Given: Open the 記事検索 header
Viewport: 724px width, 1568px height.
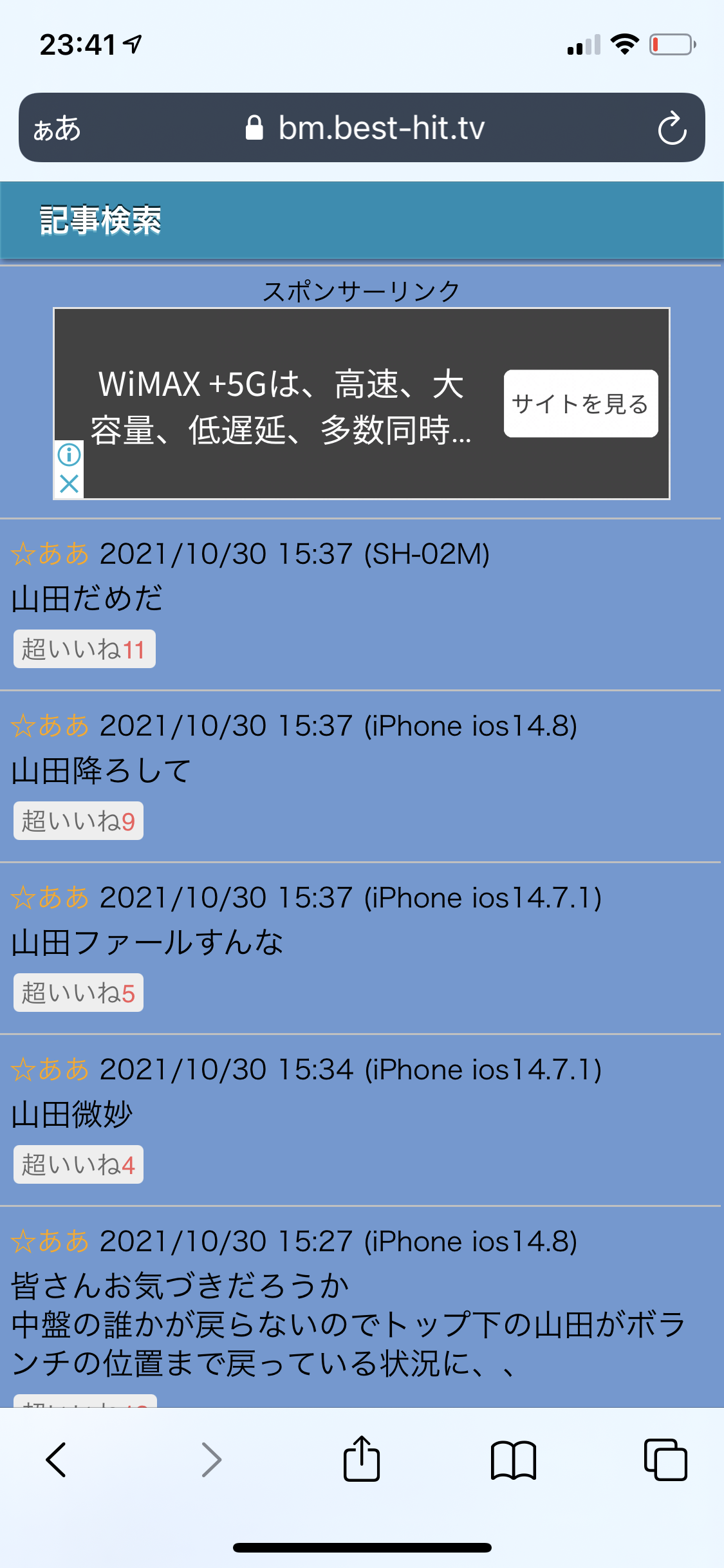Looking at the screenshot, I should (x=100, y=220).
